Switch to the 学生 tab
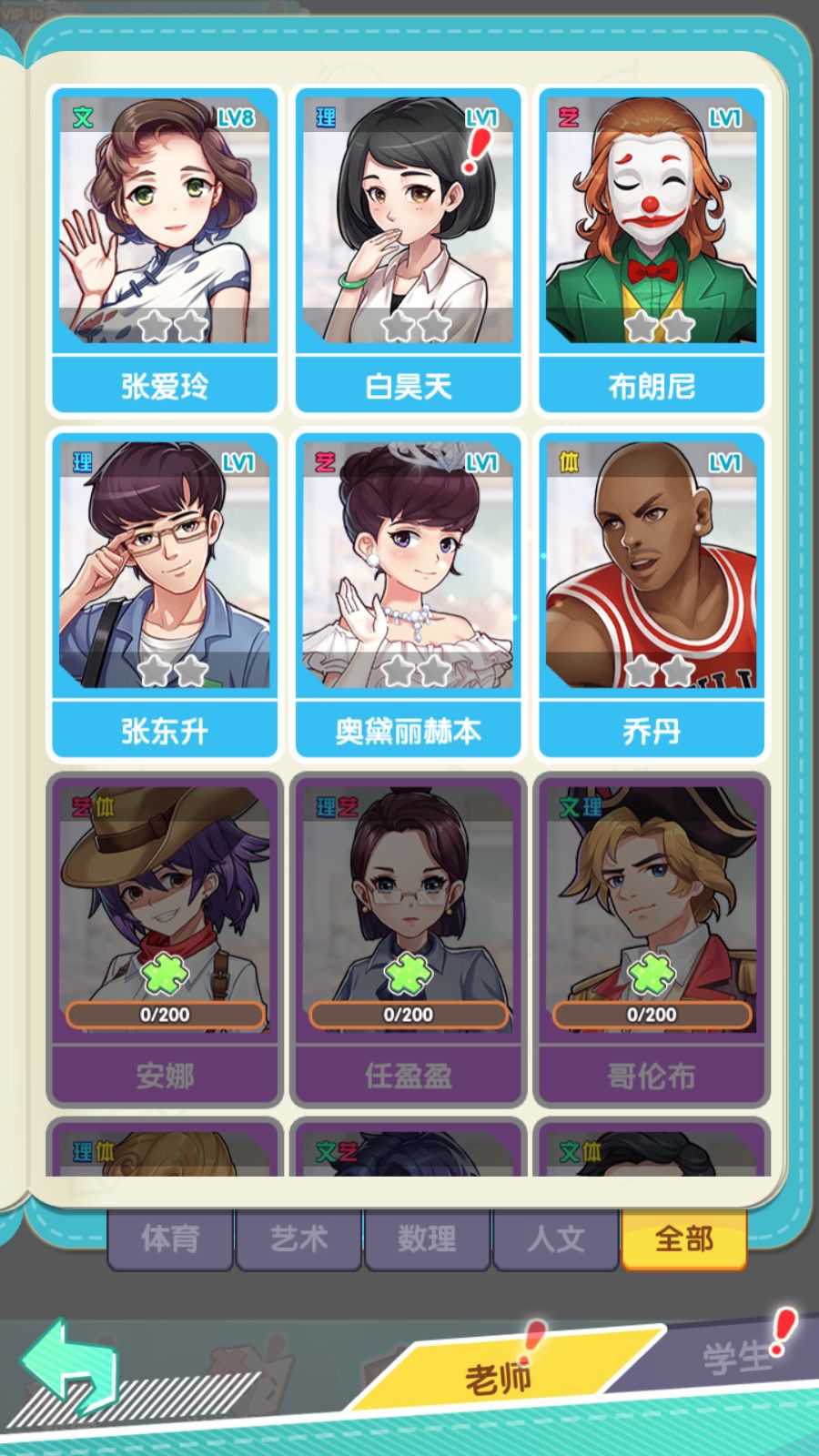This screenshot has width=819, height=1456. 737,1358
